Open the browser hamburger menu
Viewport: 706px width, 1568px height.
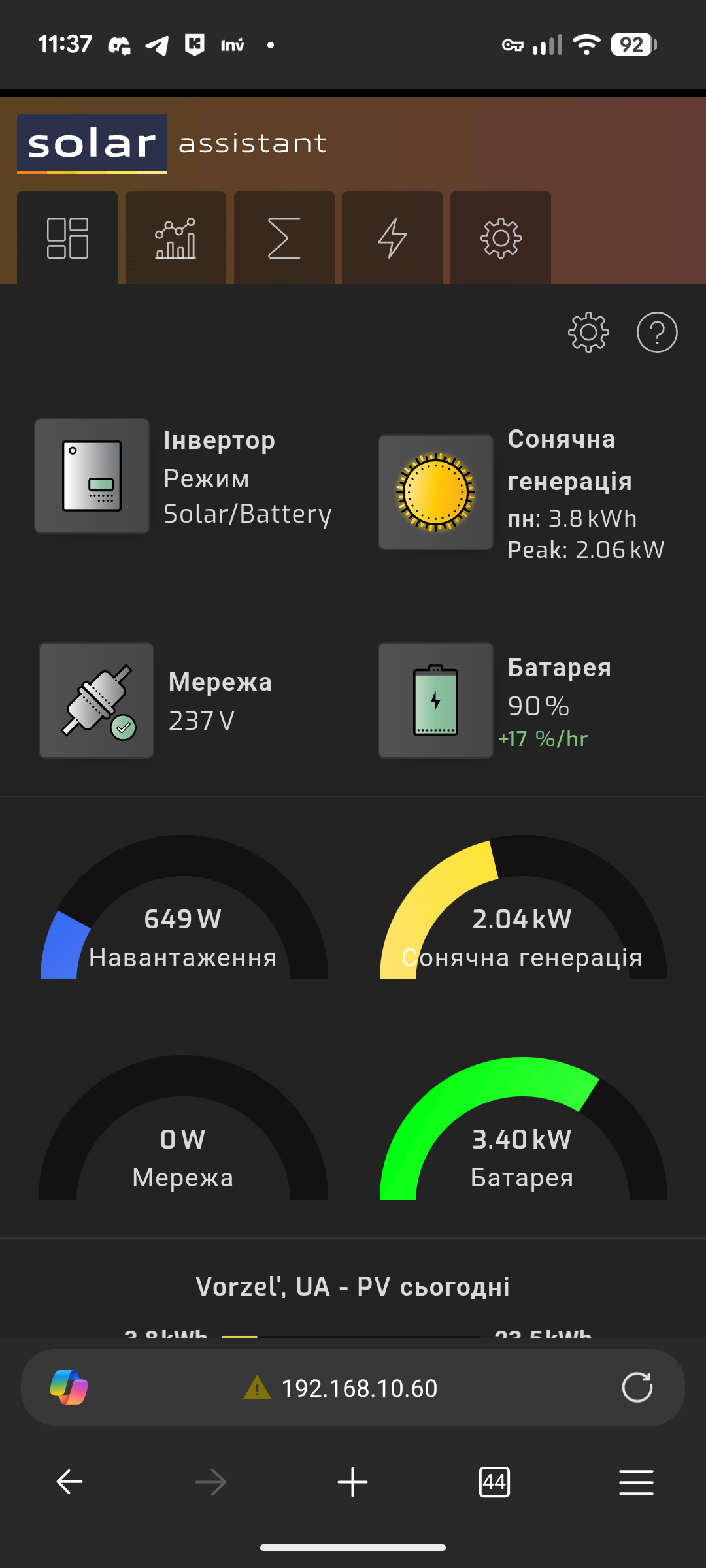coord(636,1482)
